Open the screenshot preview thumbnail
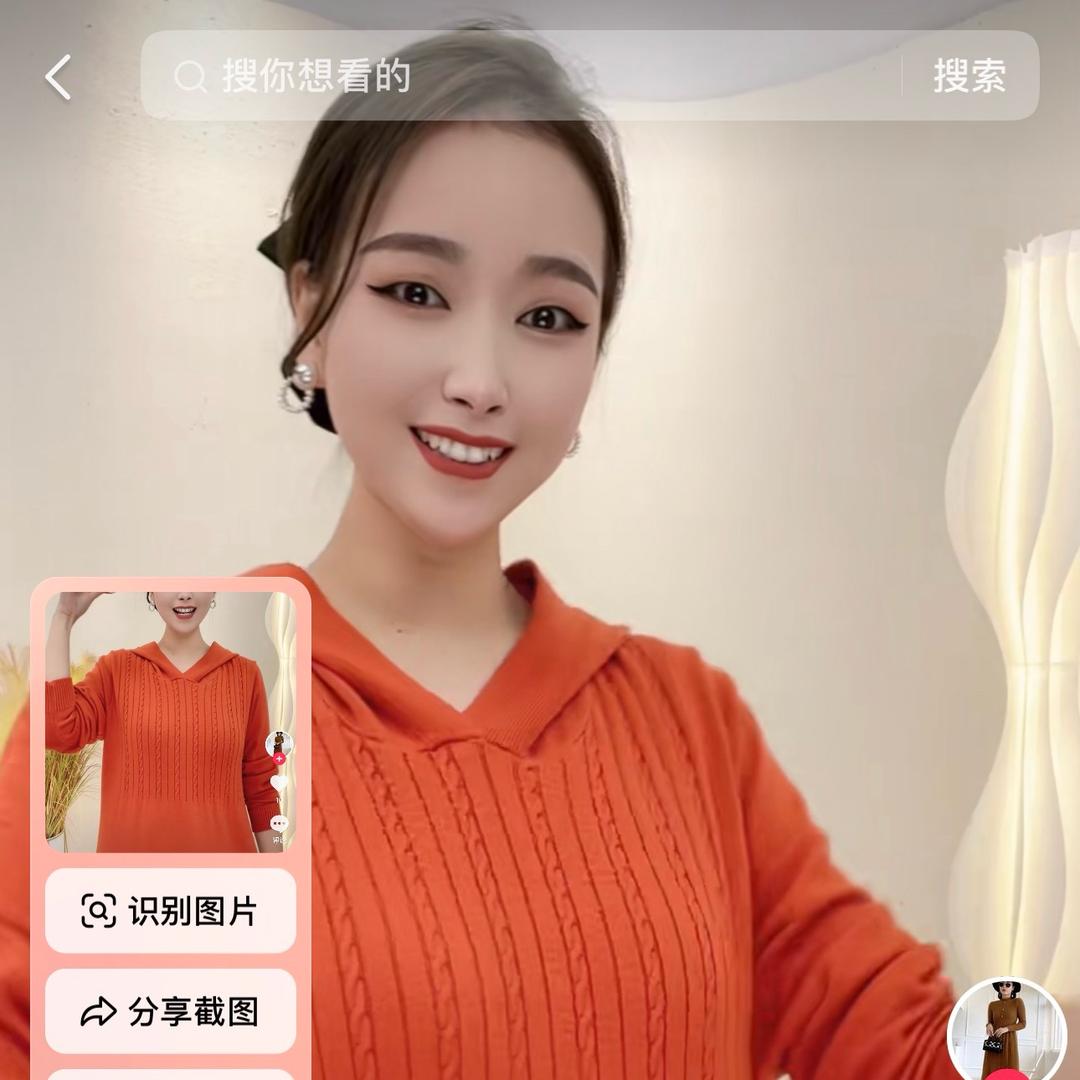The width and height of the screenshot is (1080, 1080). (170, 722)
